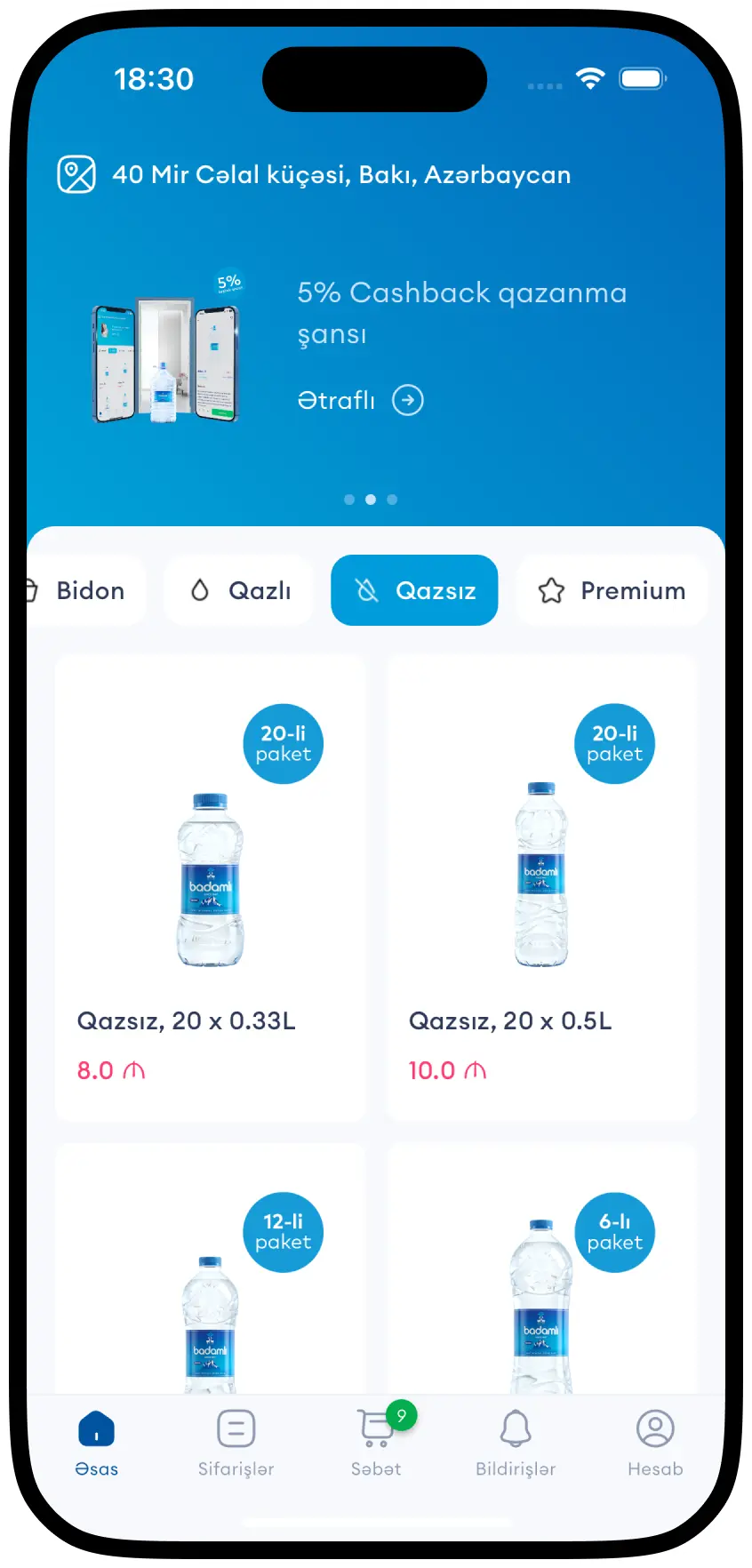
Task: Select the Bidon category chip
Action: [x=84, y=591]
